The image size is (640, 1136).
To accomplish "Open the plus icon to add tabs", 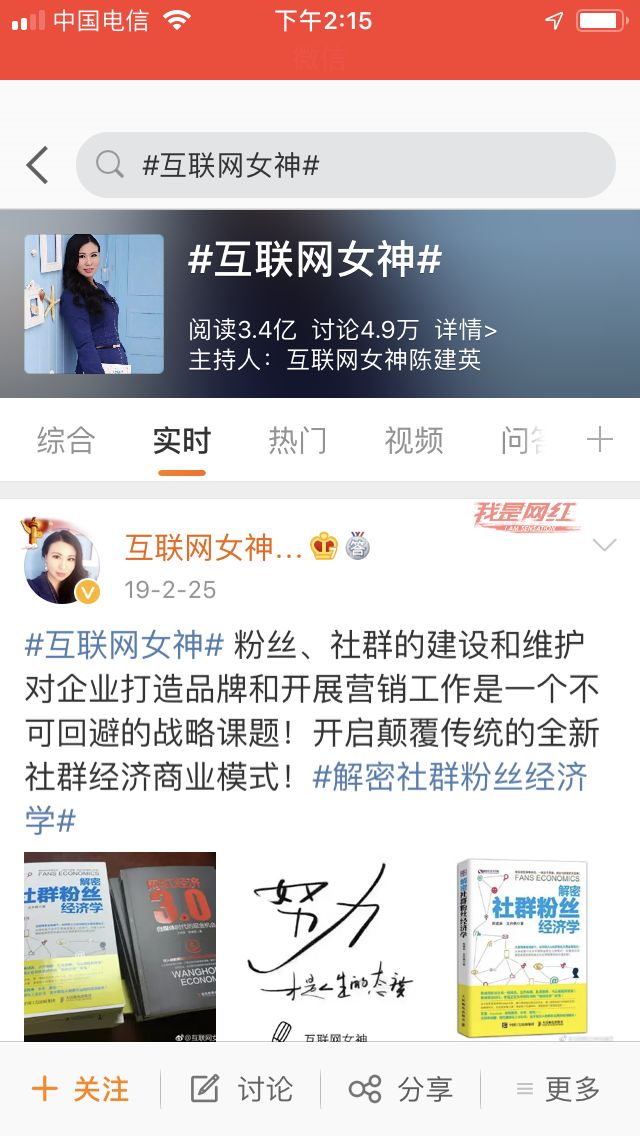I will pyautogui.click(x=599, y=440).
